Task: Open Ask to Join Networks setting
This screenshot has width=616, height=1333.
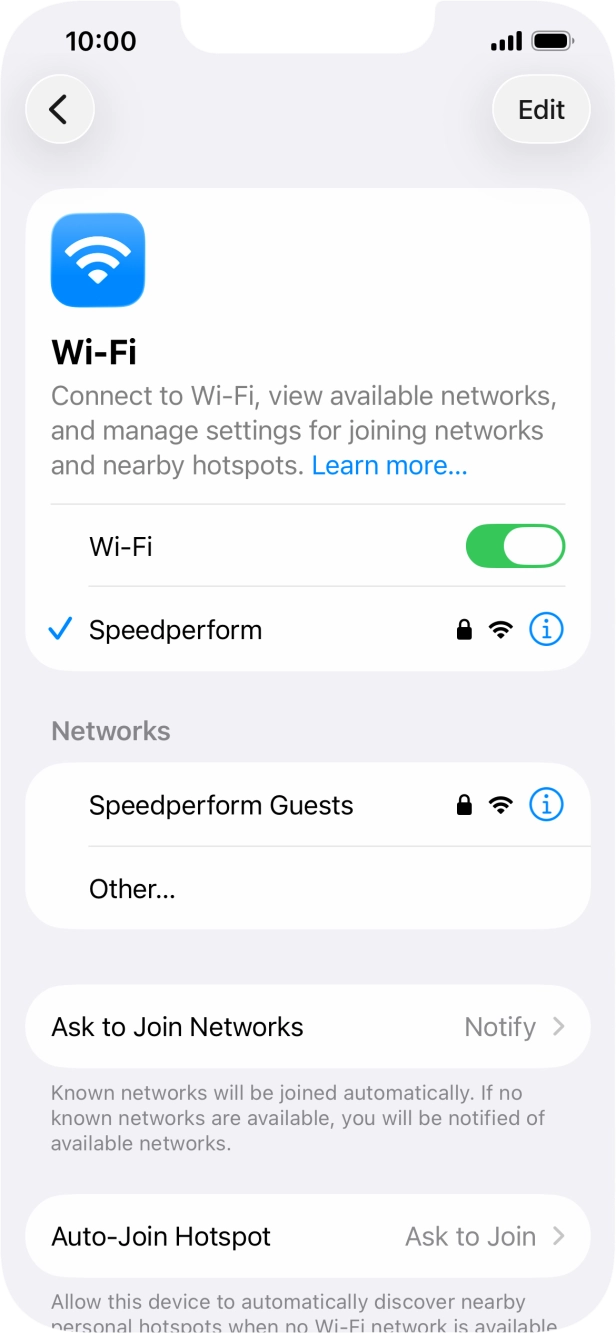Action: (x=307, y=1027)
